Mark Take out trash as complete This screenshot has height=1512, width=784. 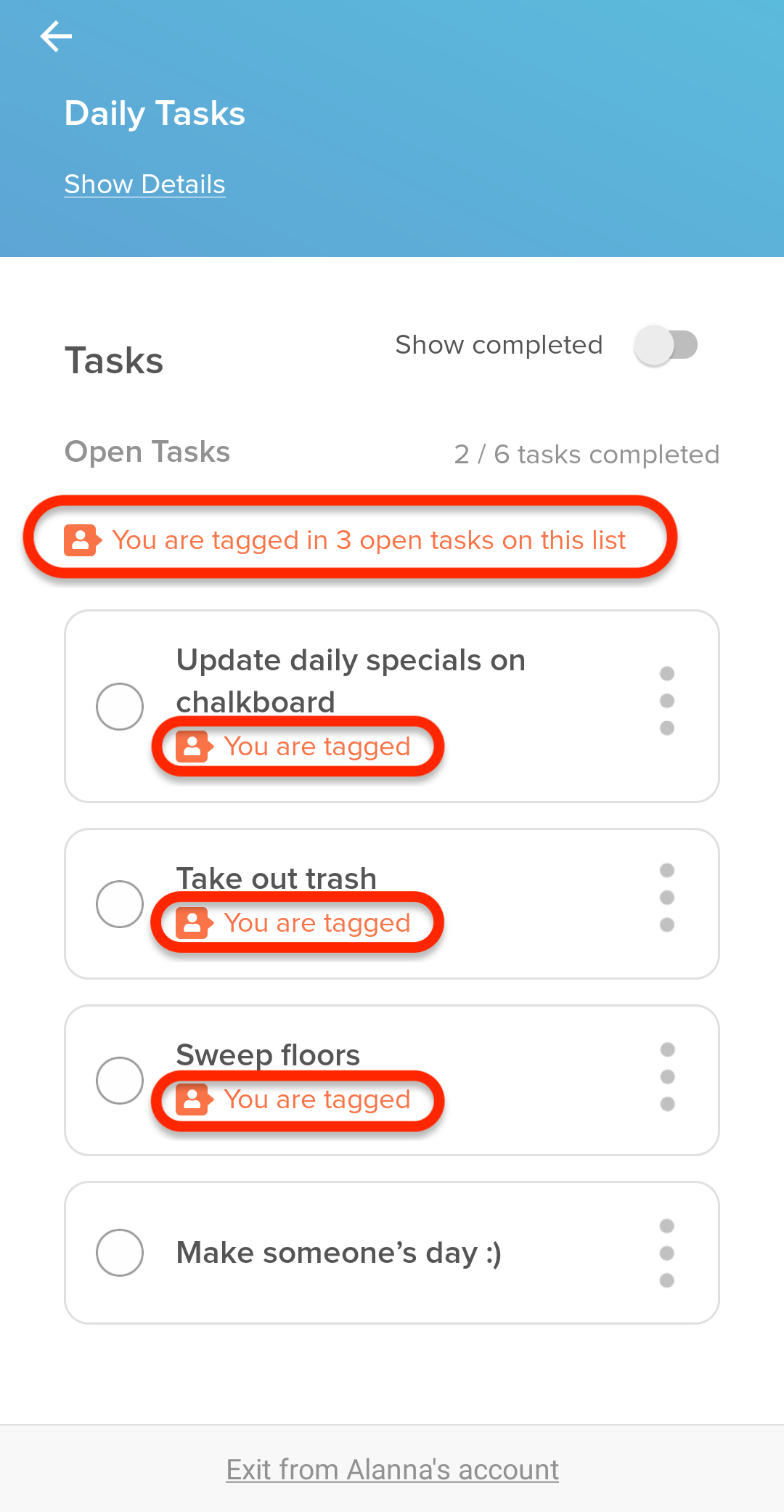[120, 904]
